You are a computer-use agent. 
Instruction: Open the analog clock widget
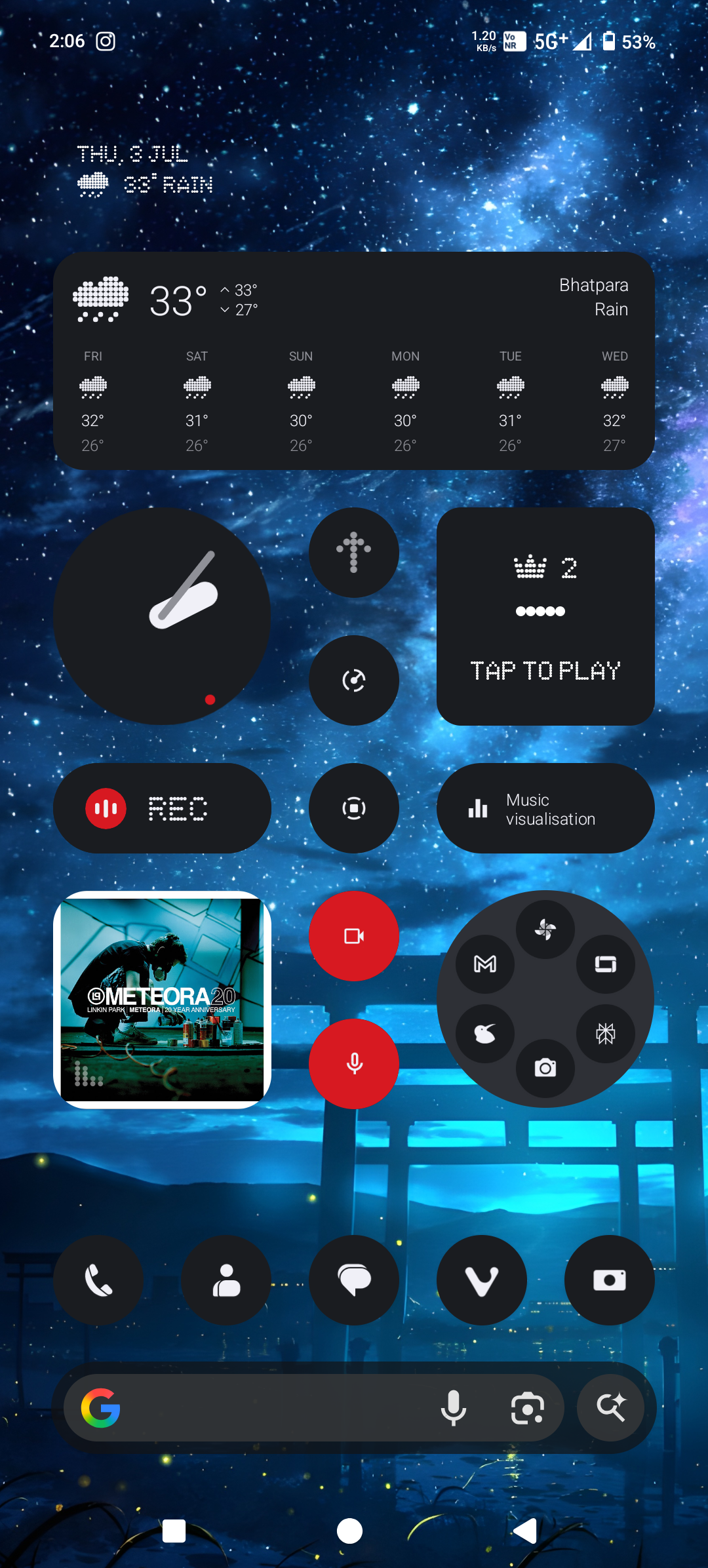click(x=162, y=616)
